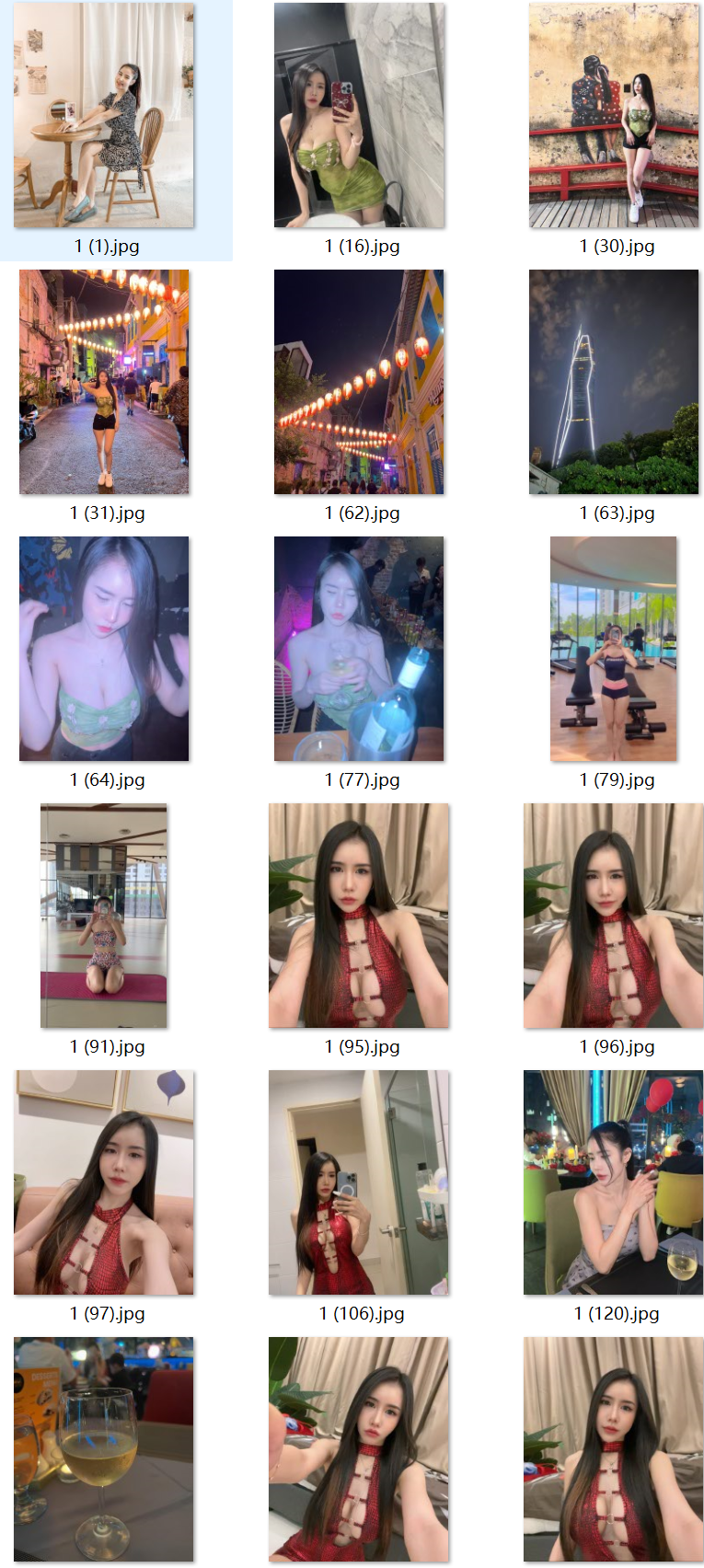The height and width of the screenshot is (1568, 704).
Task: View the lantern photo 1 (62).jpg
Action: tap(359, 382)
